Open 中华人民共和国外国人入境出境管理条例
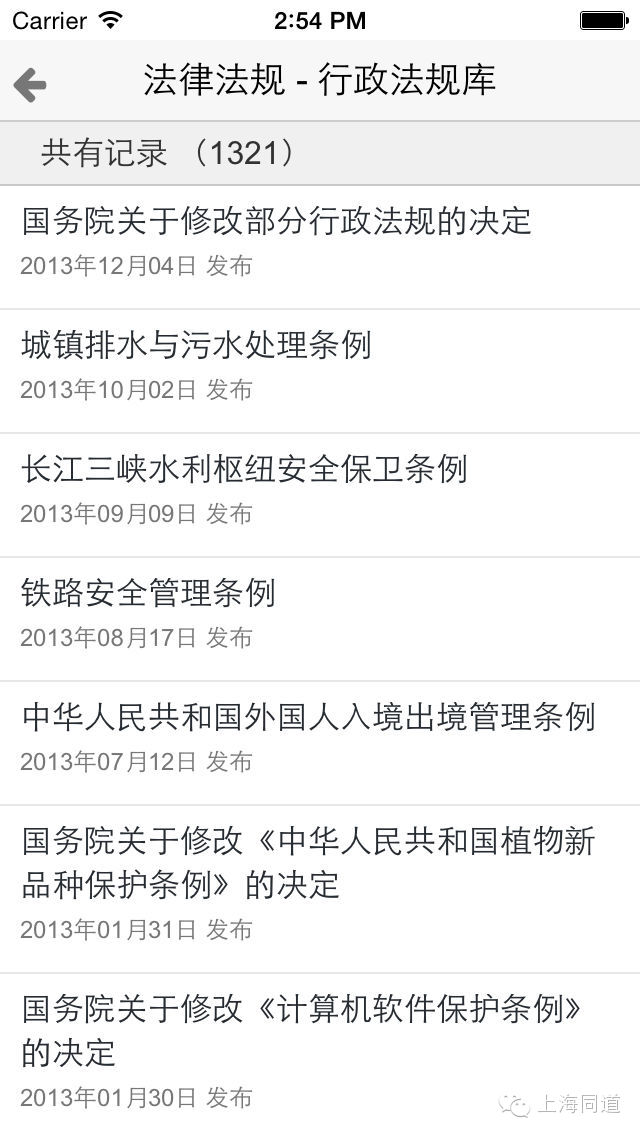Screen dimensions: 640x1136 (320, 743)
